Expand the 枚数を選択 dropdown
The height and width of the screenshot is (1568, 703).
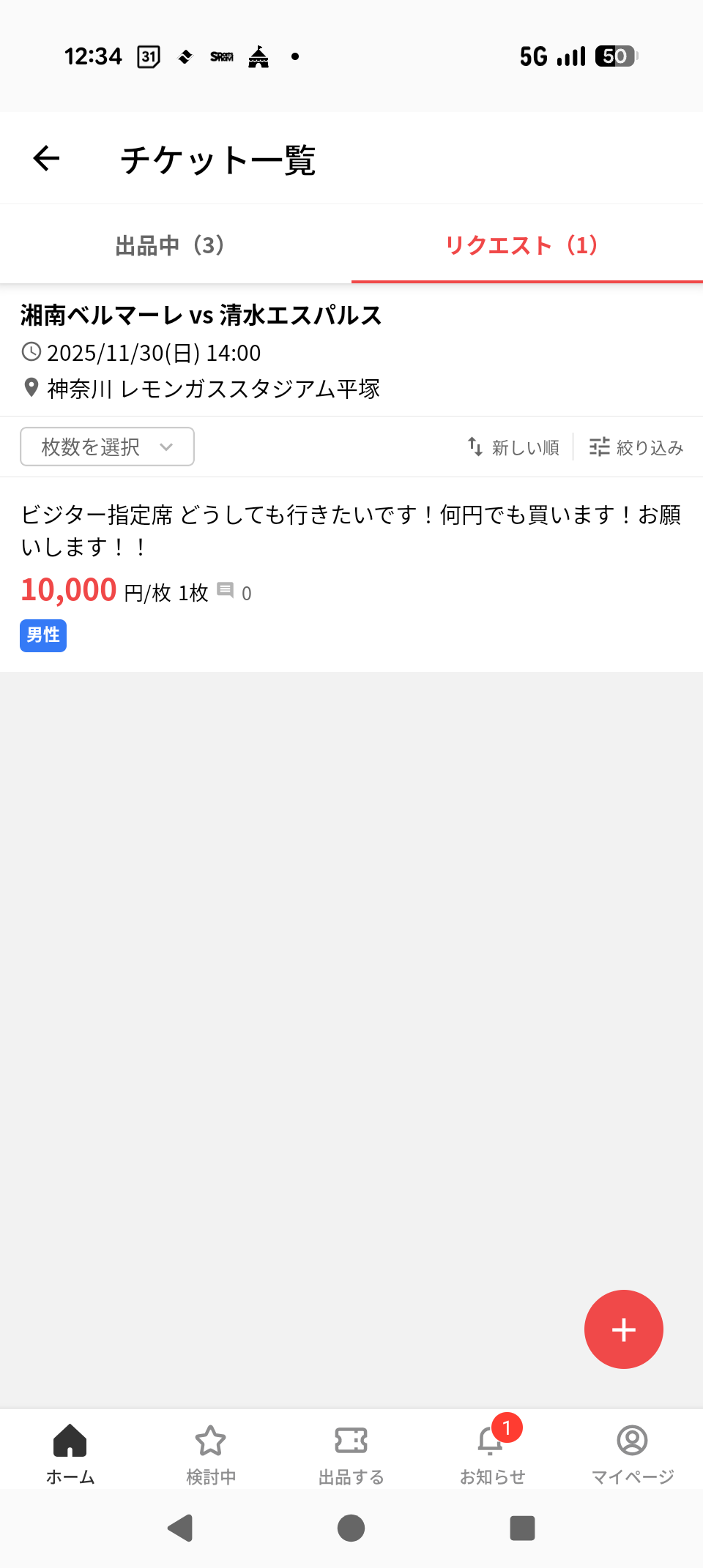tap(107, 447)
